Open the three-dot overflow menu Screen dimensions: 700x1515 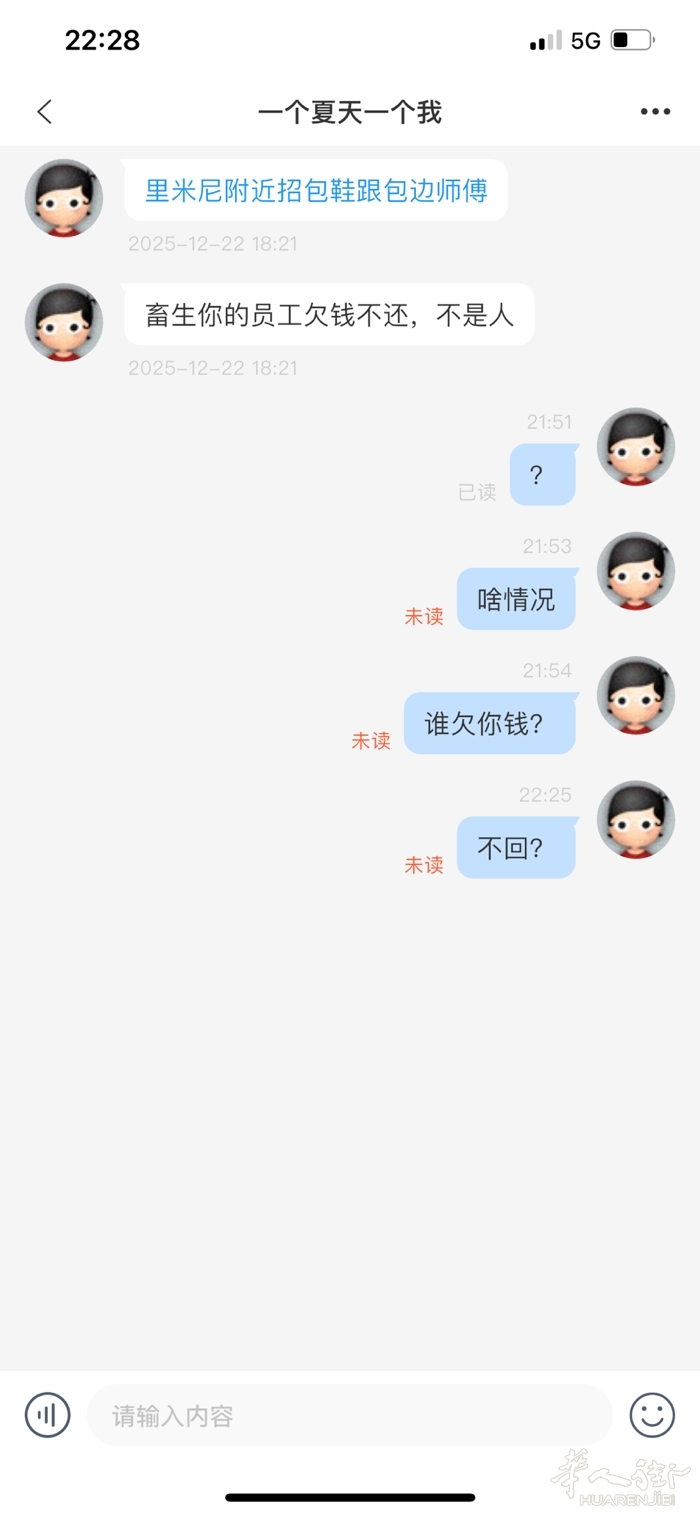(x=655, y=112)
